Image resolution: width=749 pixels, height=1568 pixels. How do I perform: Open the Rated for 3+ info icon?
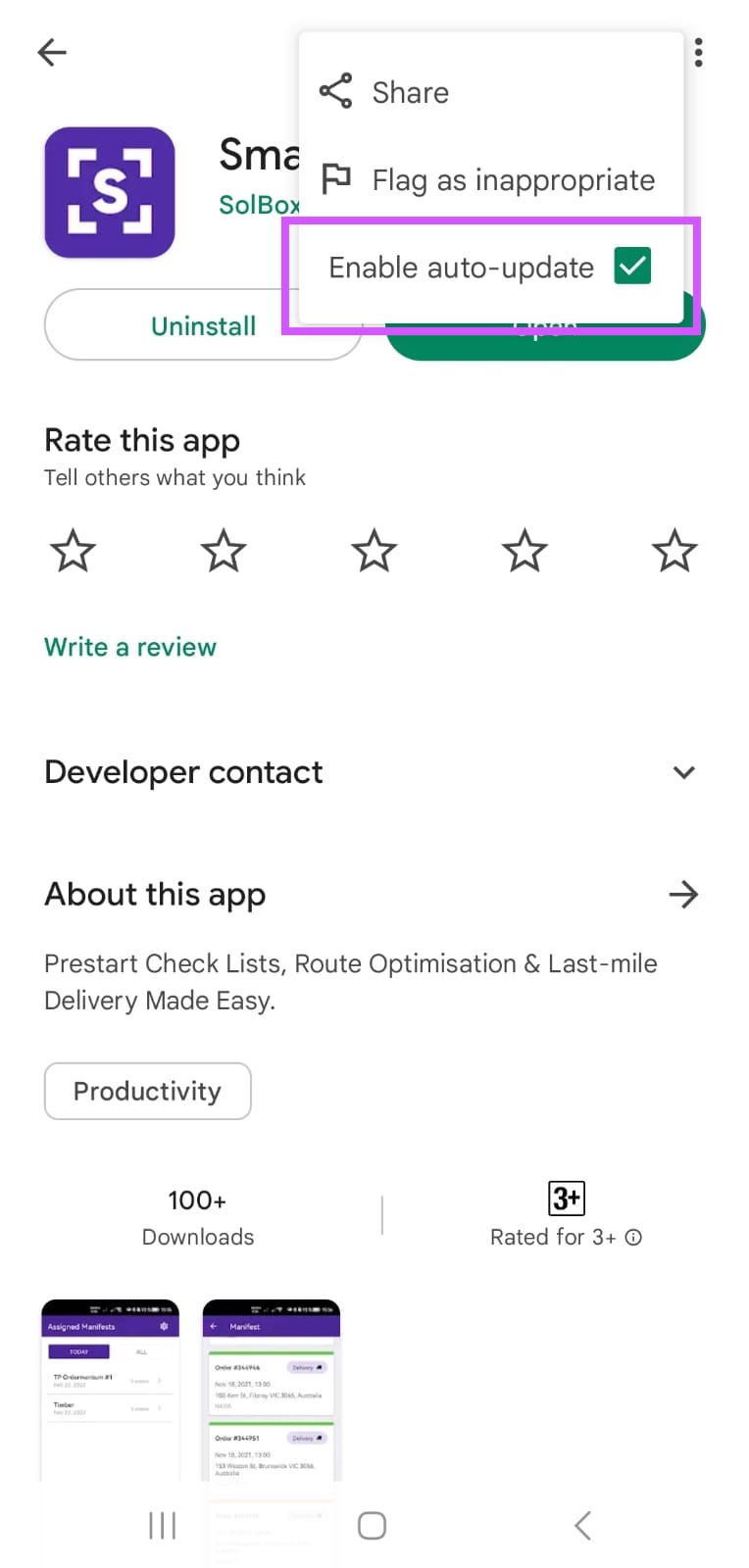coord(633,1237)
